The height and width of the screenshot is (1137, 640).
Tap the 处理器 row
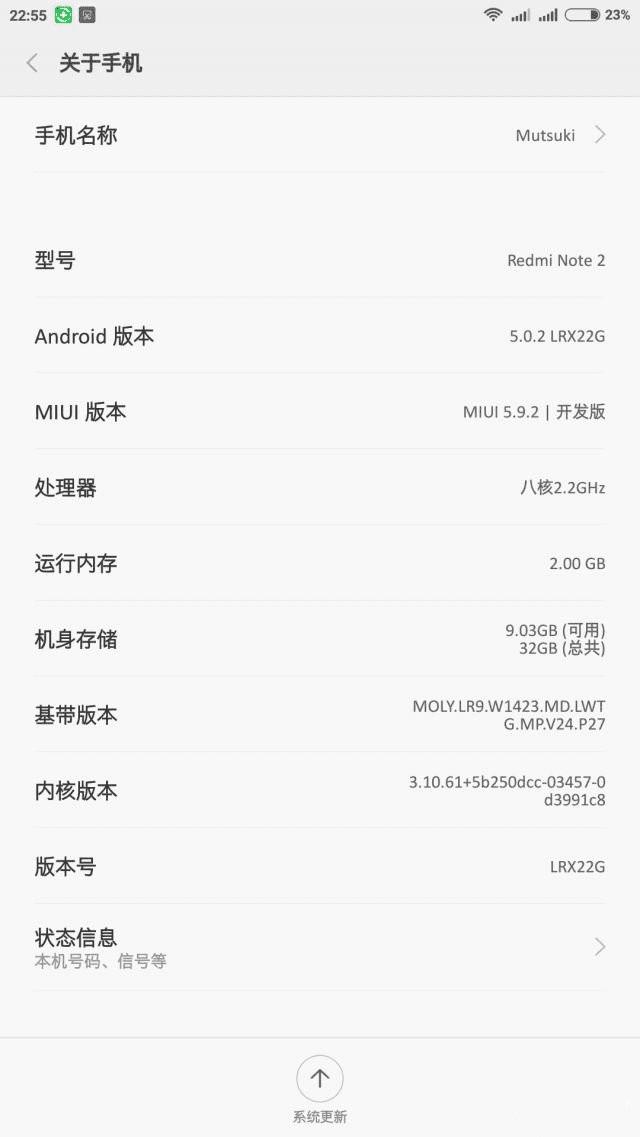(x=320, y=488)
